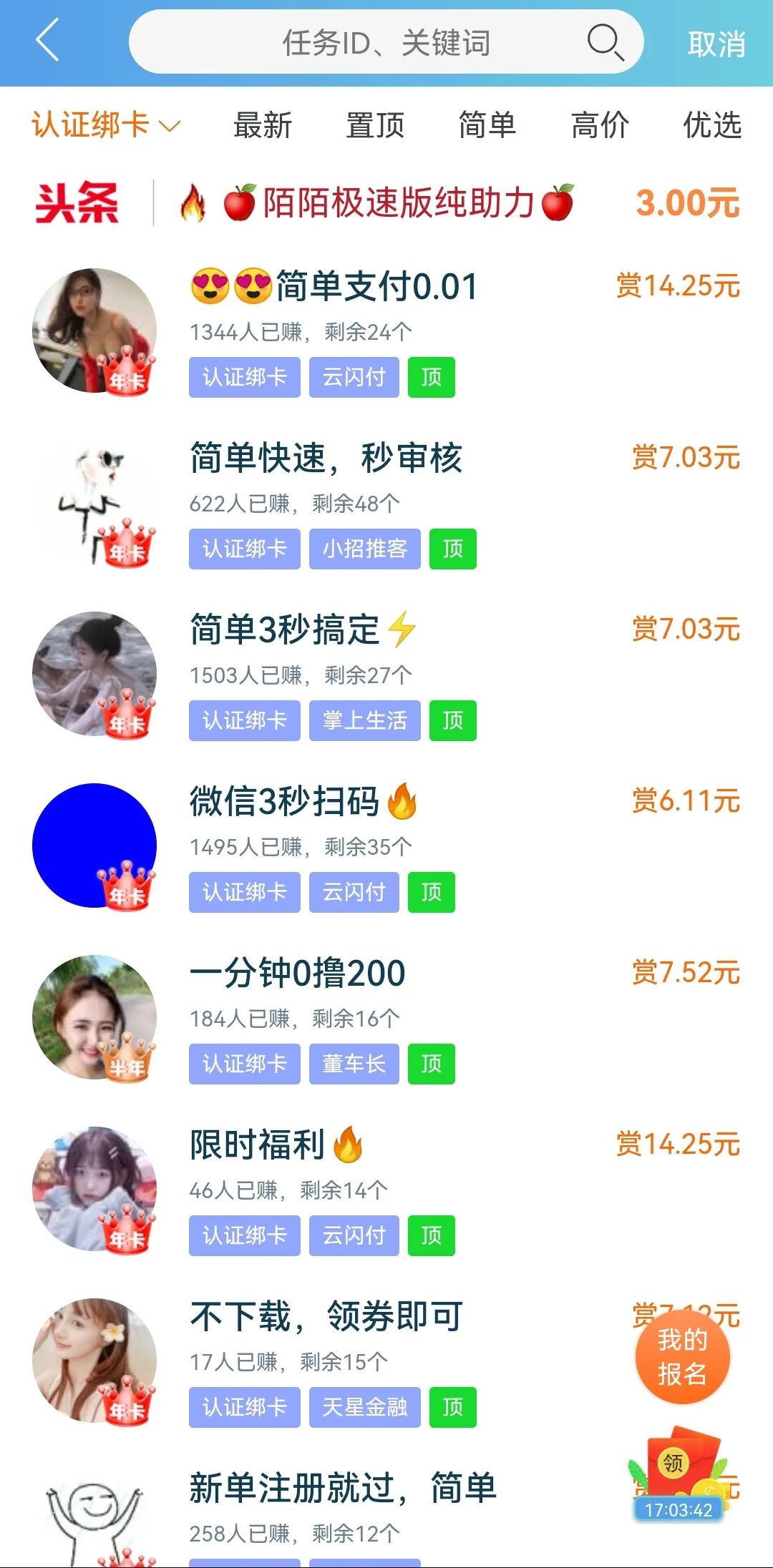
Task: Cancel the search with 取消
Action: 716,44
